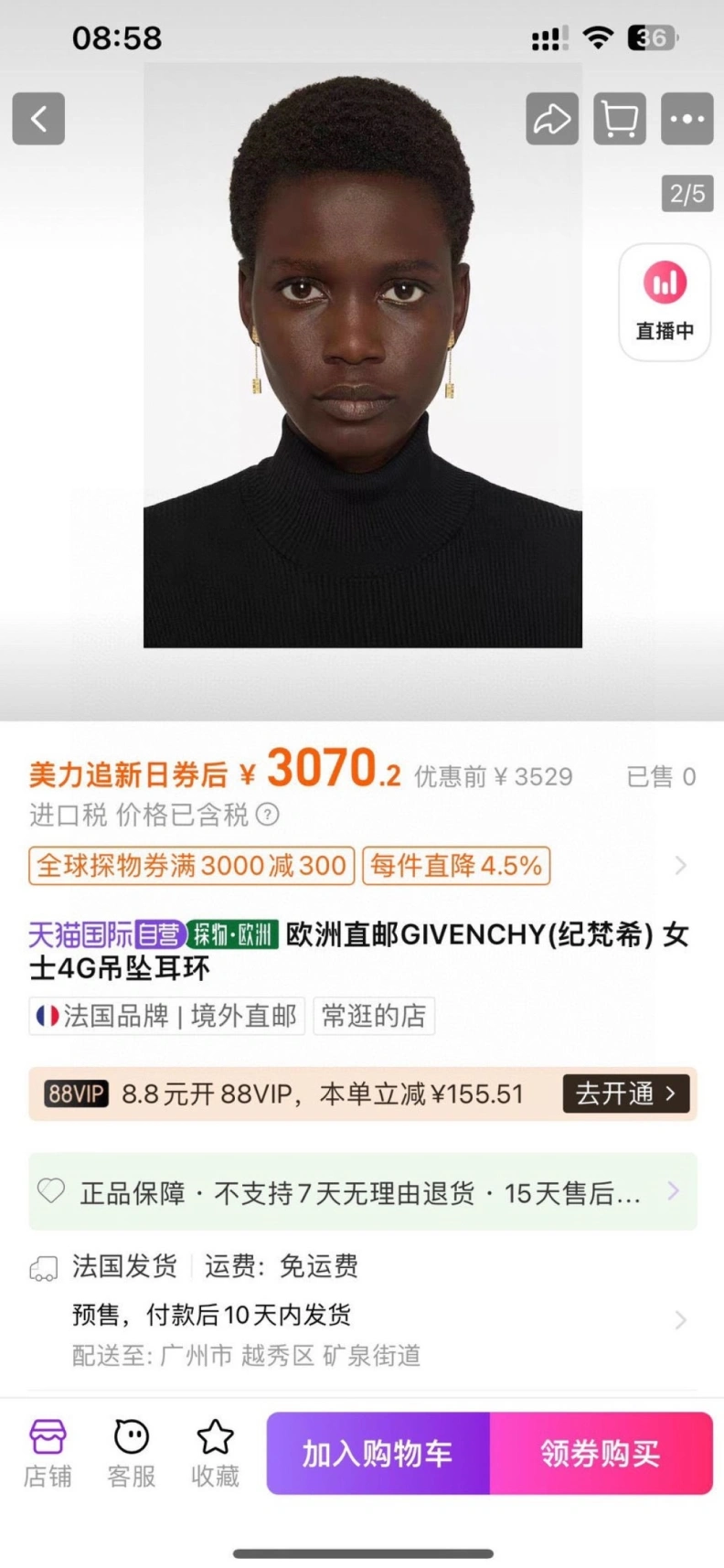Add the product to 收藏 favorites
The width and height of the screenshot is (724, 1568).
(x=215, y=1453)
